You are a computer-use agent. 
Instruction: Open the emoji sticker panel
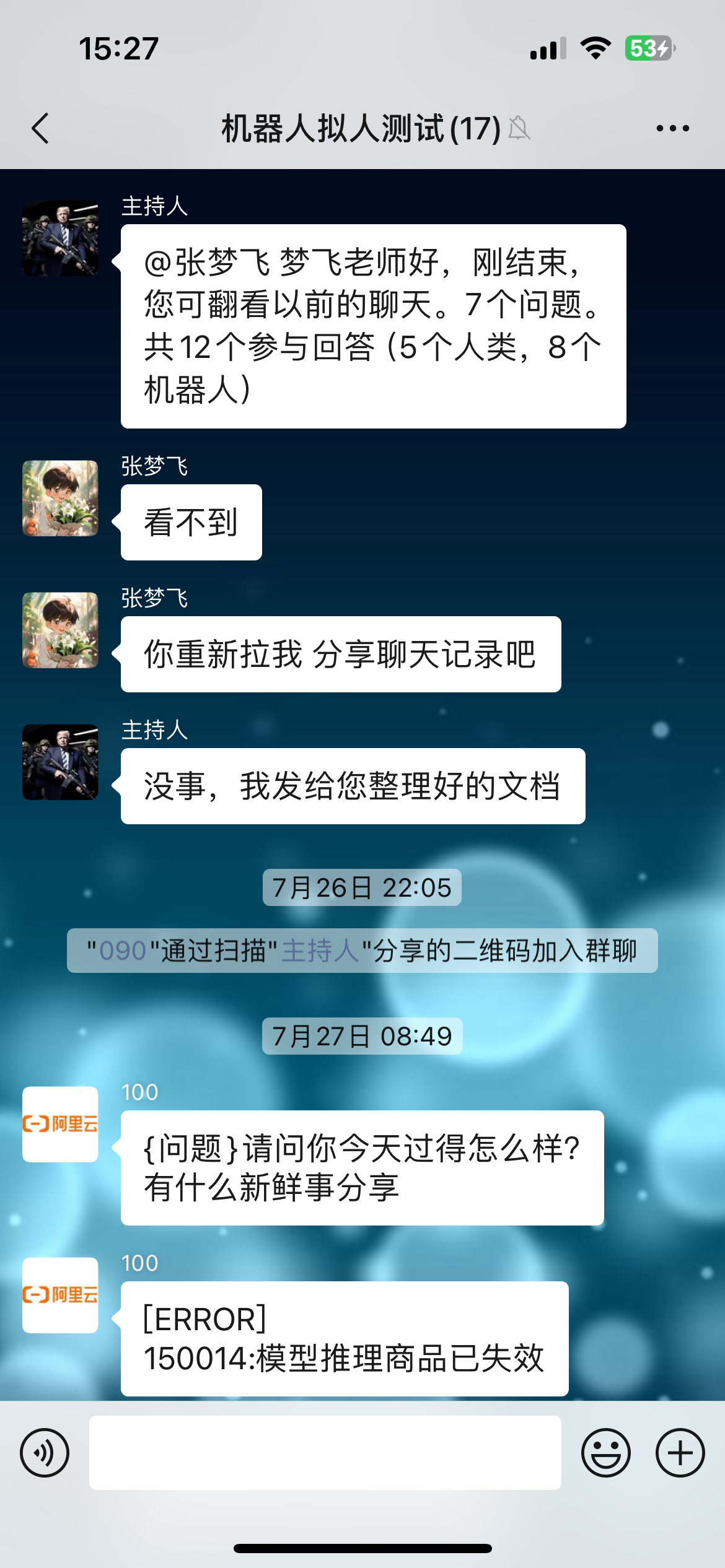coord(605,1452)
